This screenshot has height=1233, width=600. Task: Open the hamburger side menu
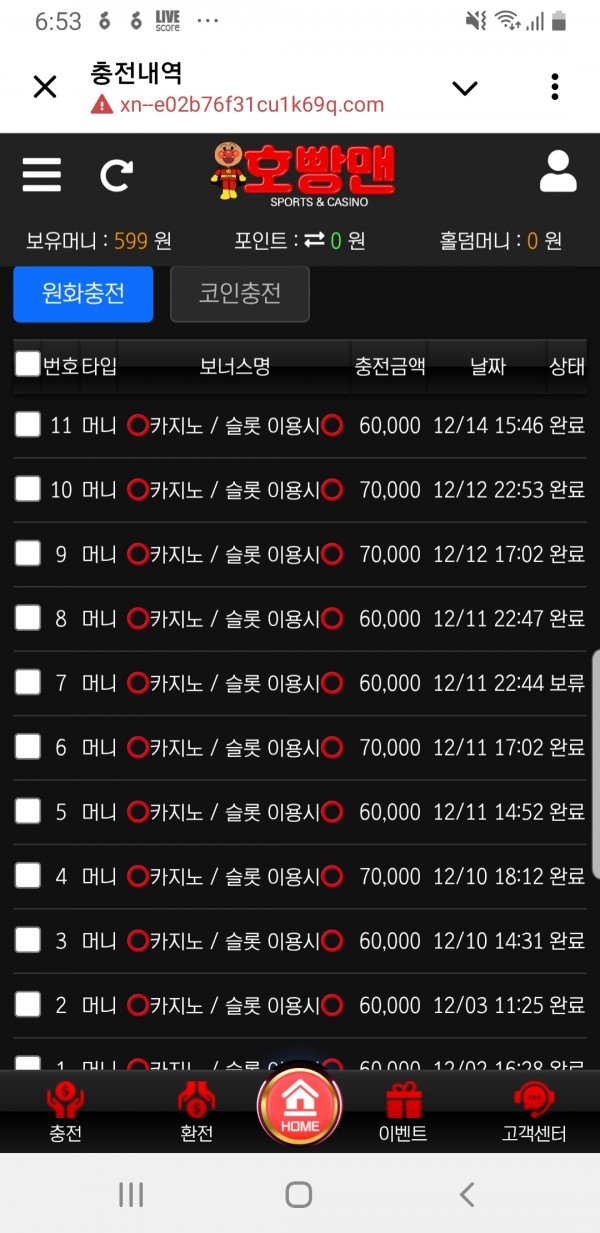coord(42,175)
